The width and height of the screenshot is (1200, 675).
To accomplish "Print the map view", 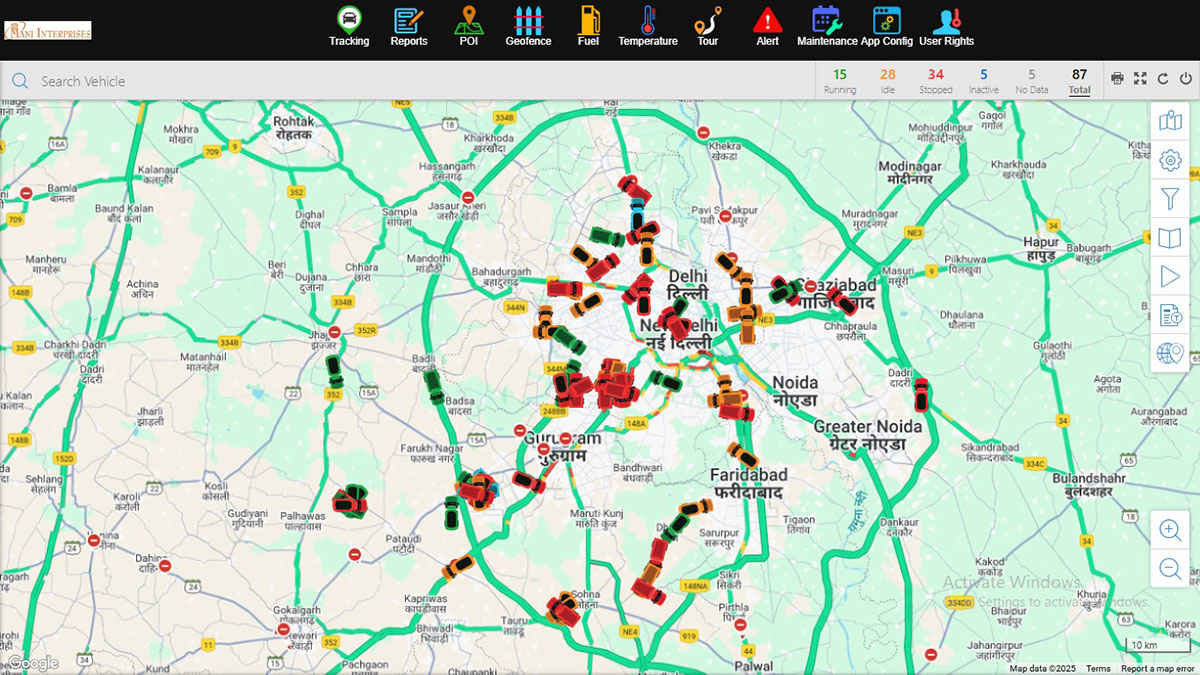I will coord(1117,79).
